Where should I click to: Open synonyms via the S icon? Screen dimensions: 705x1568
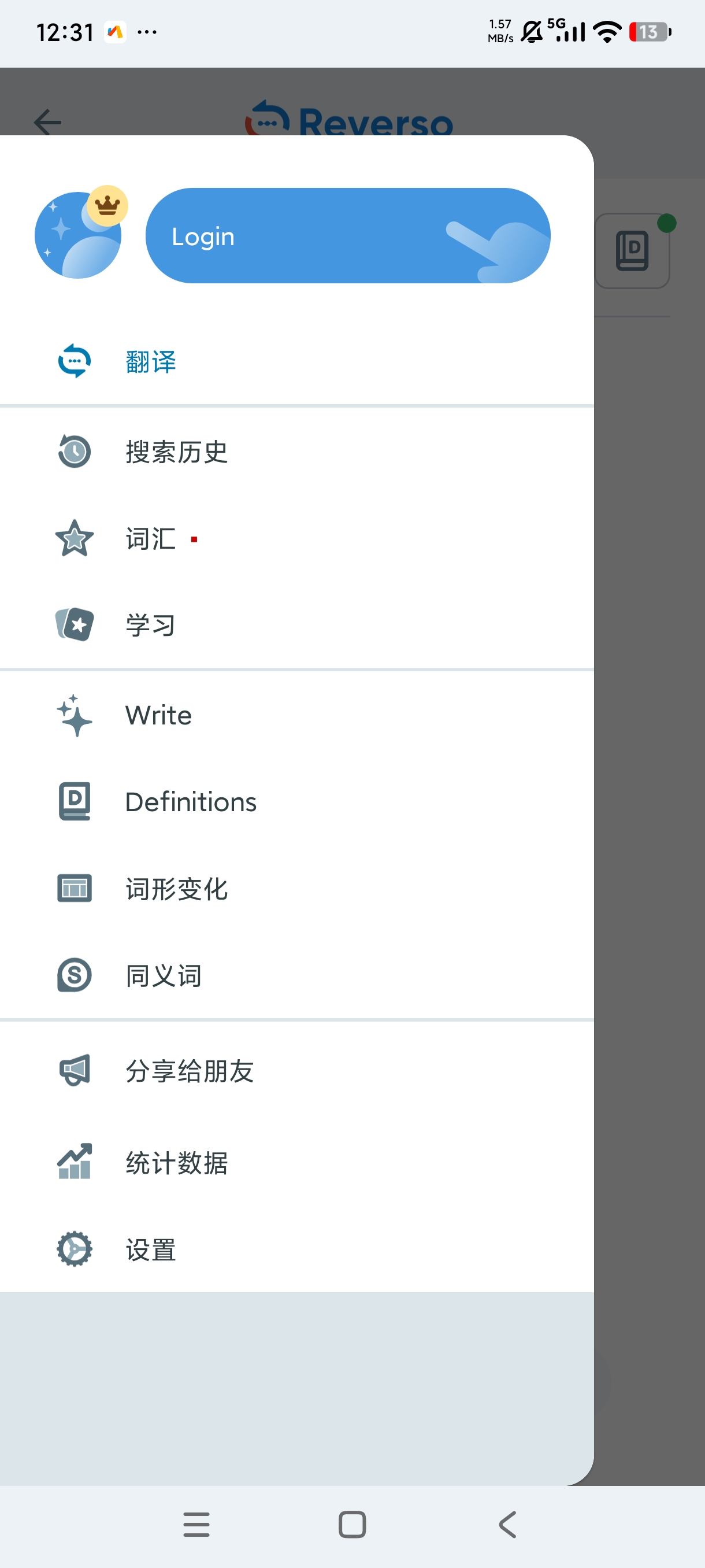pyautogui.click(x=73, y=975)
